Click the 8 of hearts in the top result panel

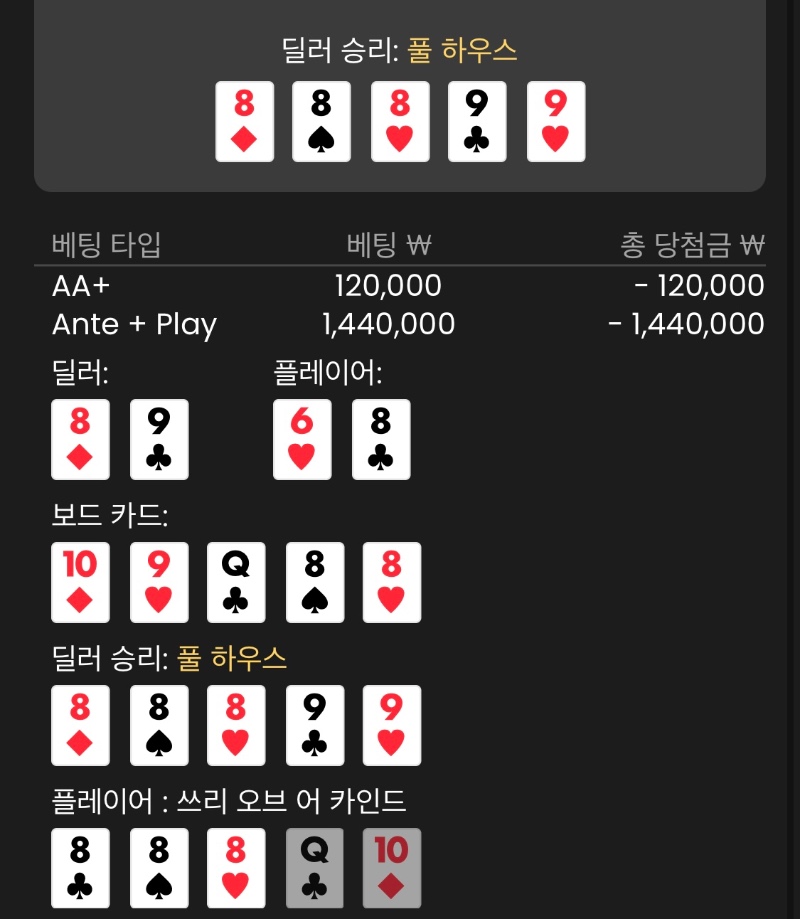[x=399, y=120]
